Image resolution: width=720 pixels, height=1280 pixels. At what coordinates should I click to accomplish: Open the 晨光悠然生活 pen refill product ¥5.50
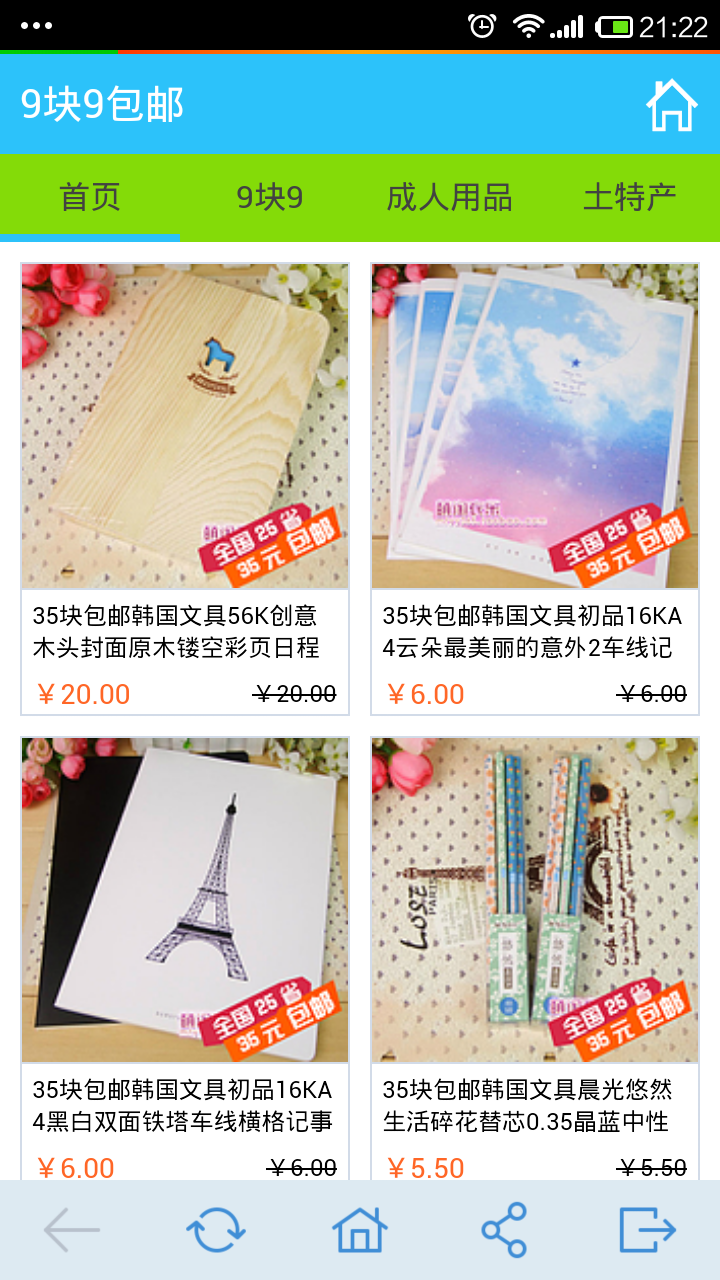click(x=535, y=958)
